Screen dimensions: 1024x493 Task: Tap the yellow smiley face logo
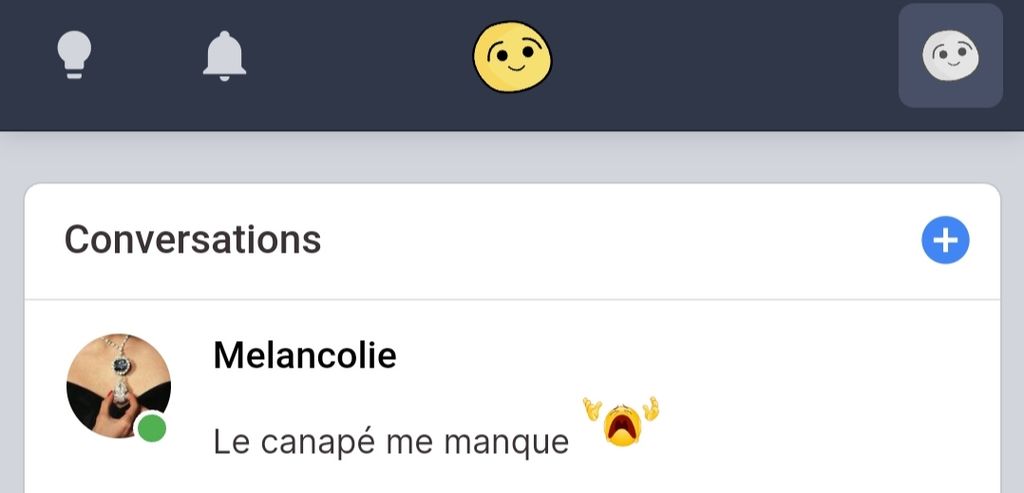click(x=512, y=56)
